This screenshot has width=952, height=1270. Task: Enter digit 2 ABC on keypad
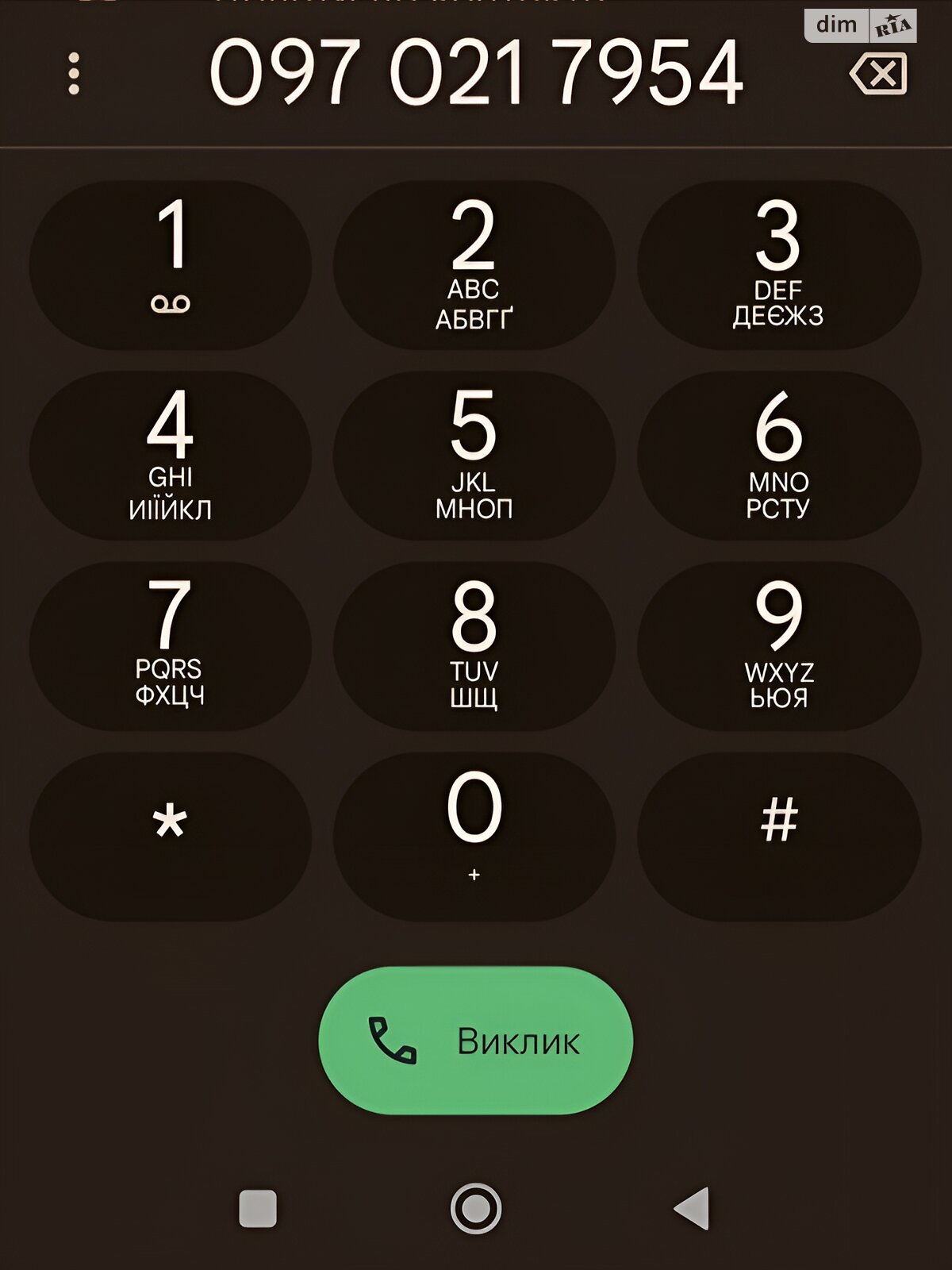pos(474,264)
